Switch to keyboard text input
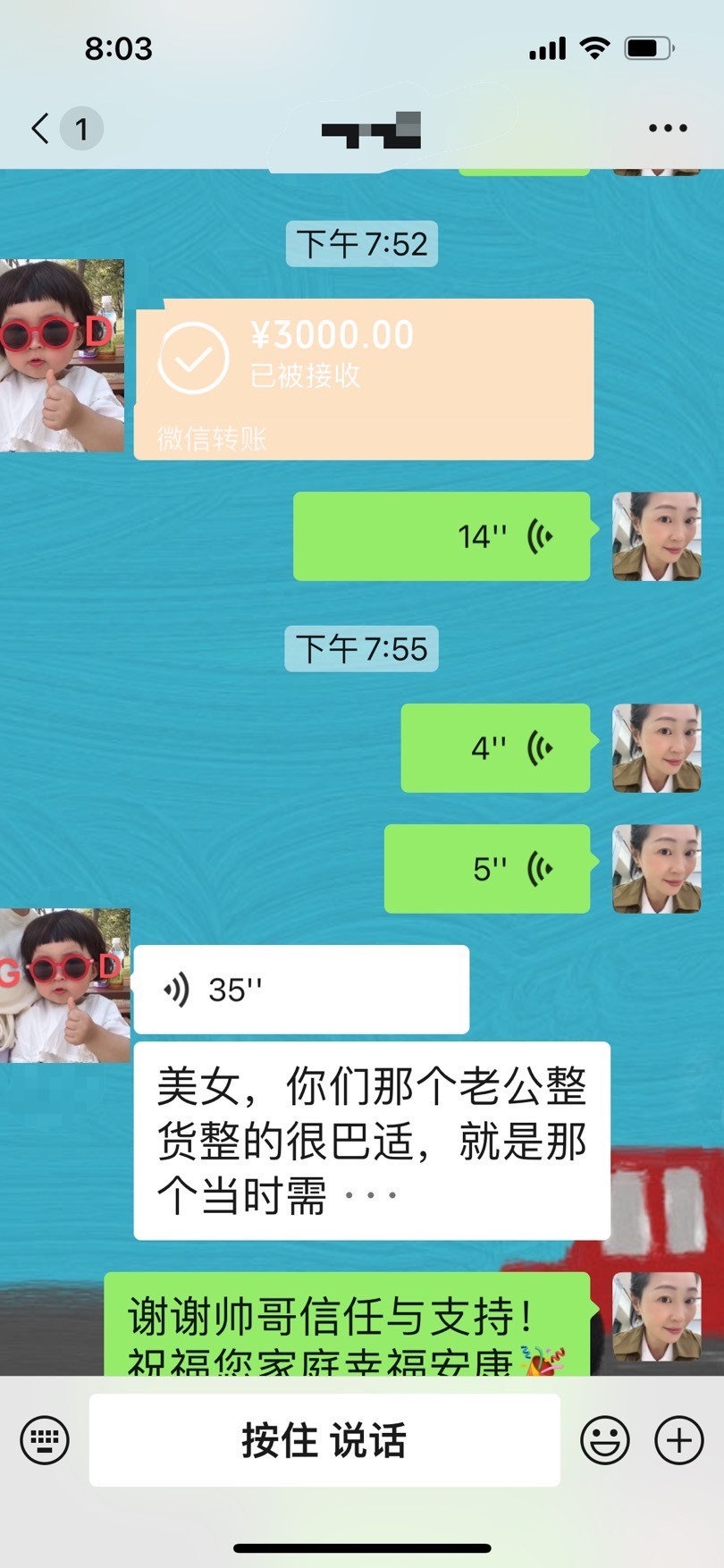 point(45,1440)
